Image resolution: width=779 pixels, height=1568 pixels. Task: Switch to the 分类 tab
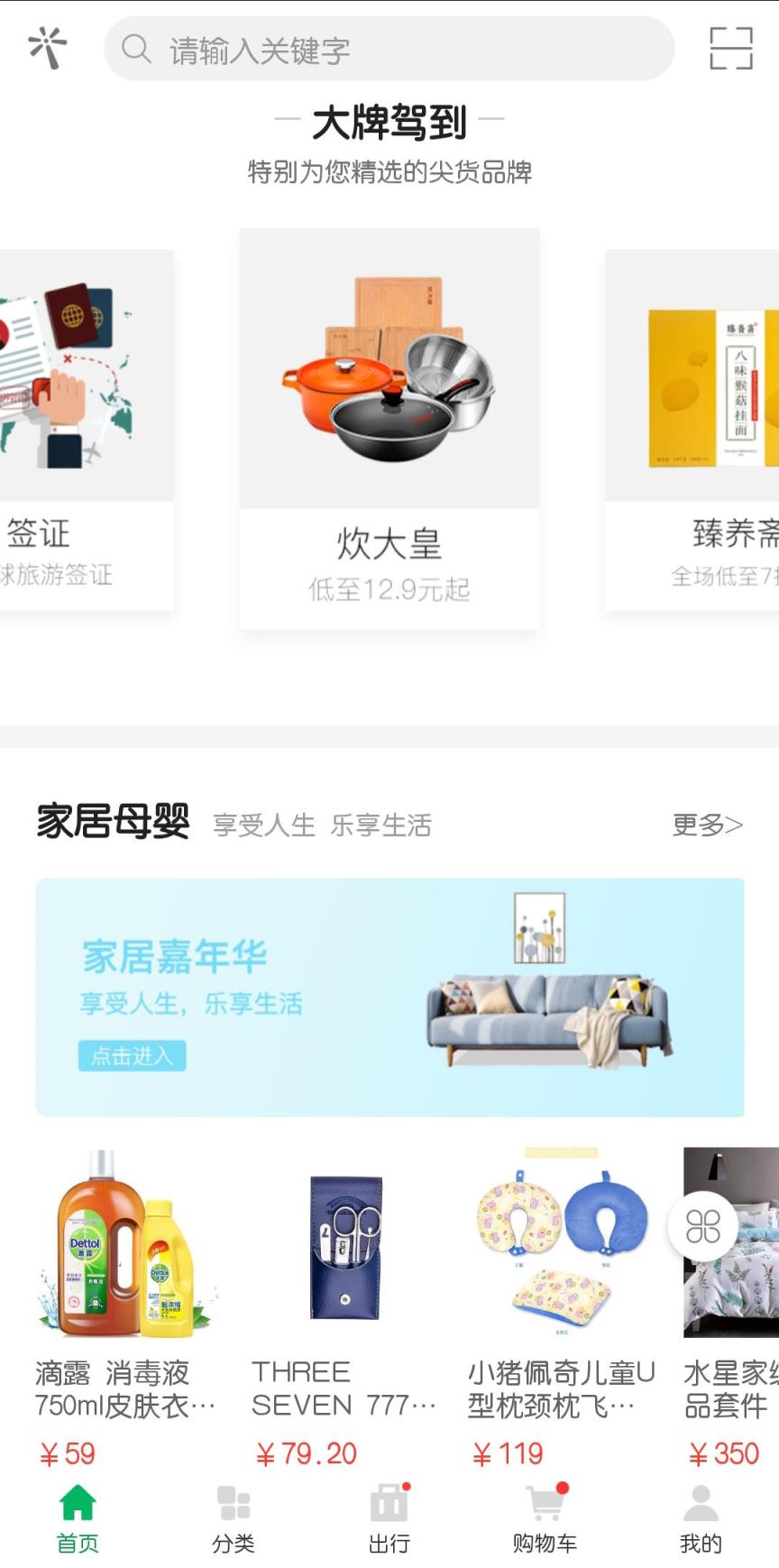pos(234,1520)
